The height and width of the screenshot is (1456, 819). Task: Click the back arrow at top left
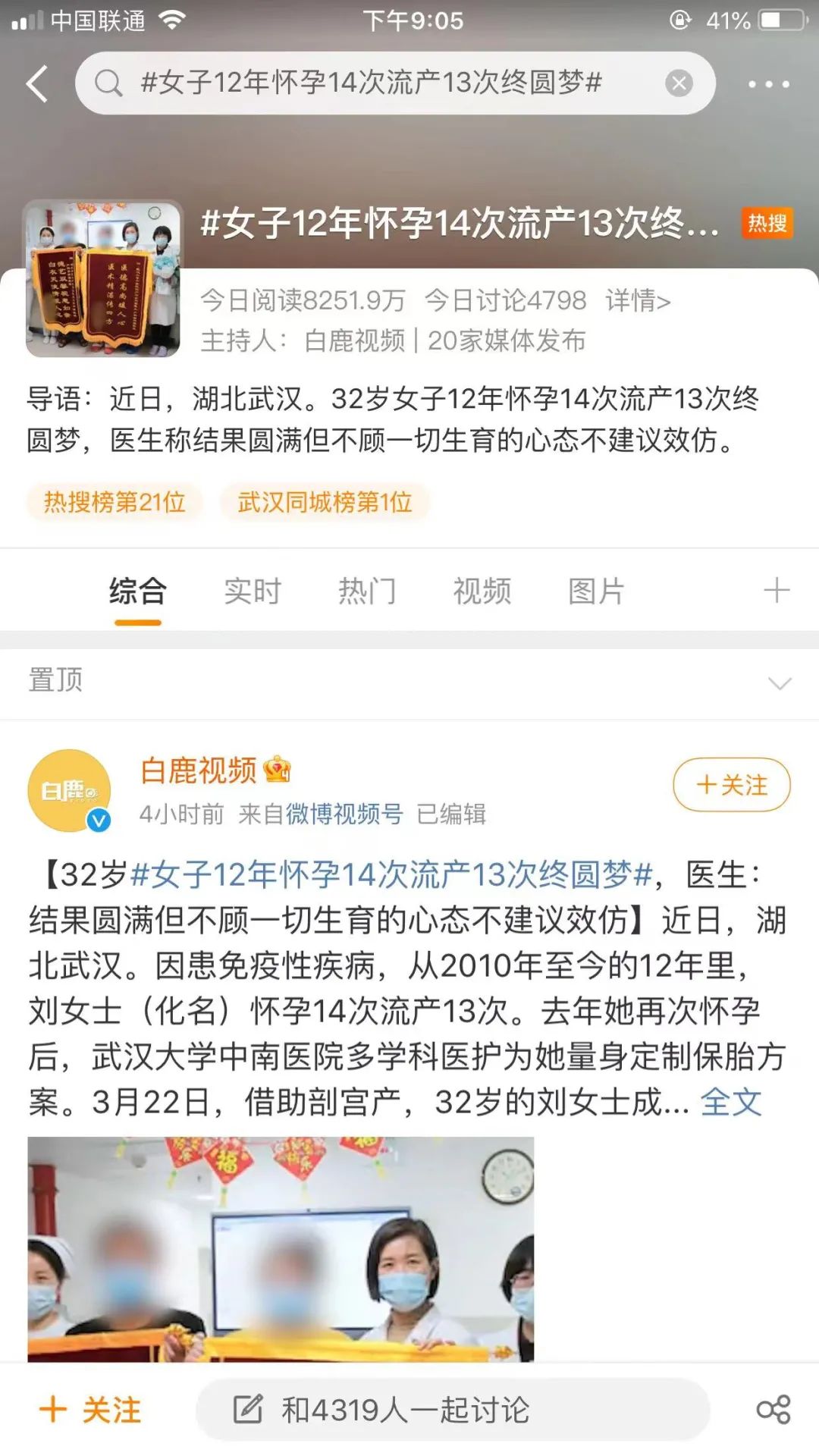pos(36,83)
